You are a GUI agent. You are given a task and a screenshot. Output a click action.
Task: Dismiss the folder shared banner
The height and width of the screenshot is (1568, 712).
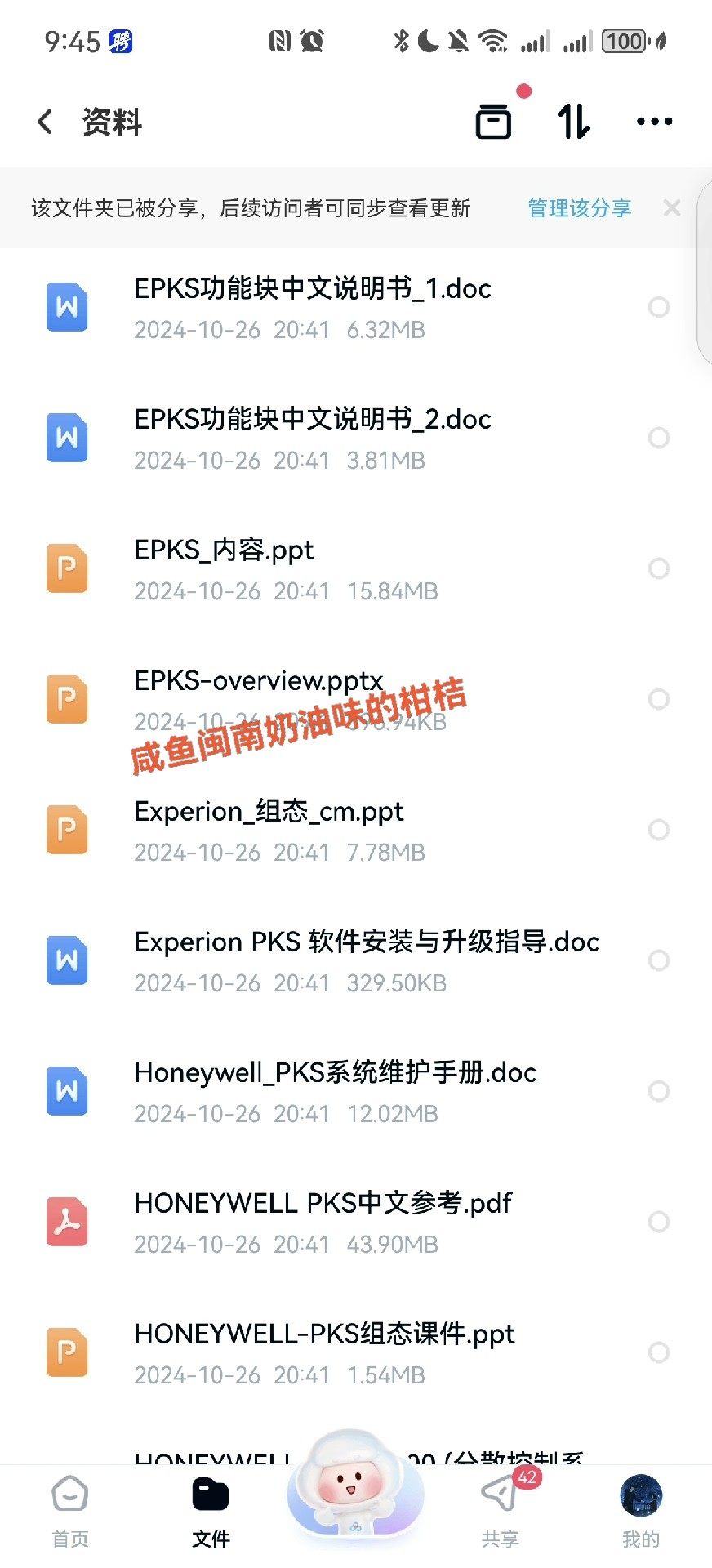click(672, 208)
